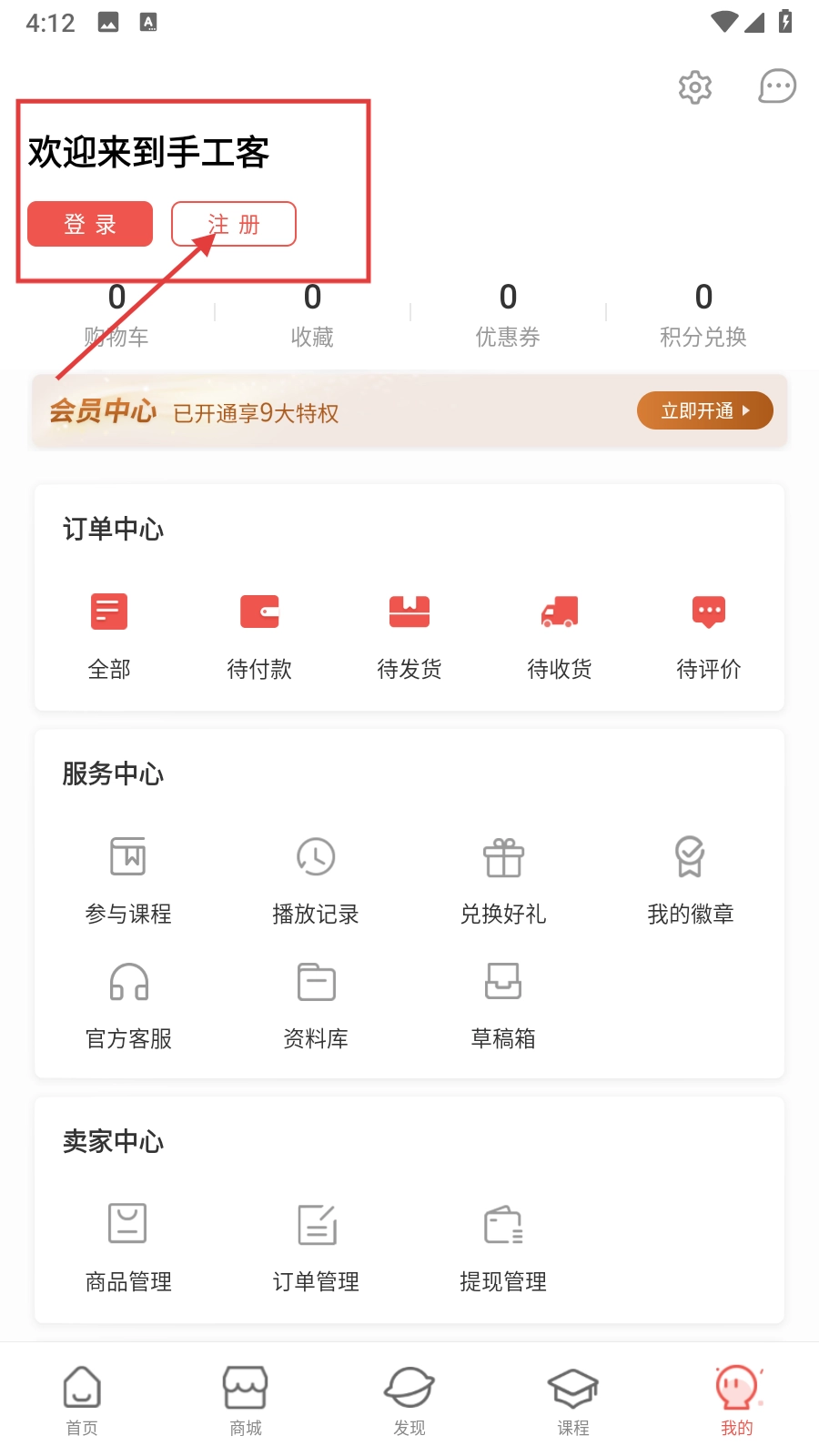View 我的徽章 badges
The width and height of the screenshot is (819, 1456).
pos(691,879)
